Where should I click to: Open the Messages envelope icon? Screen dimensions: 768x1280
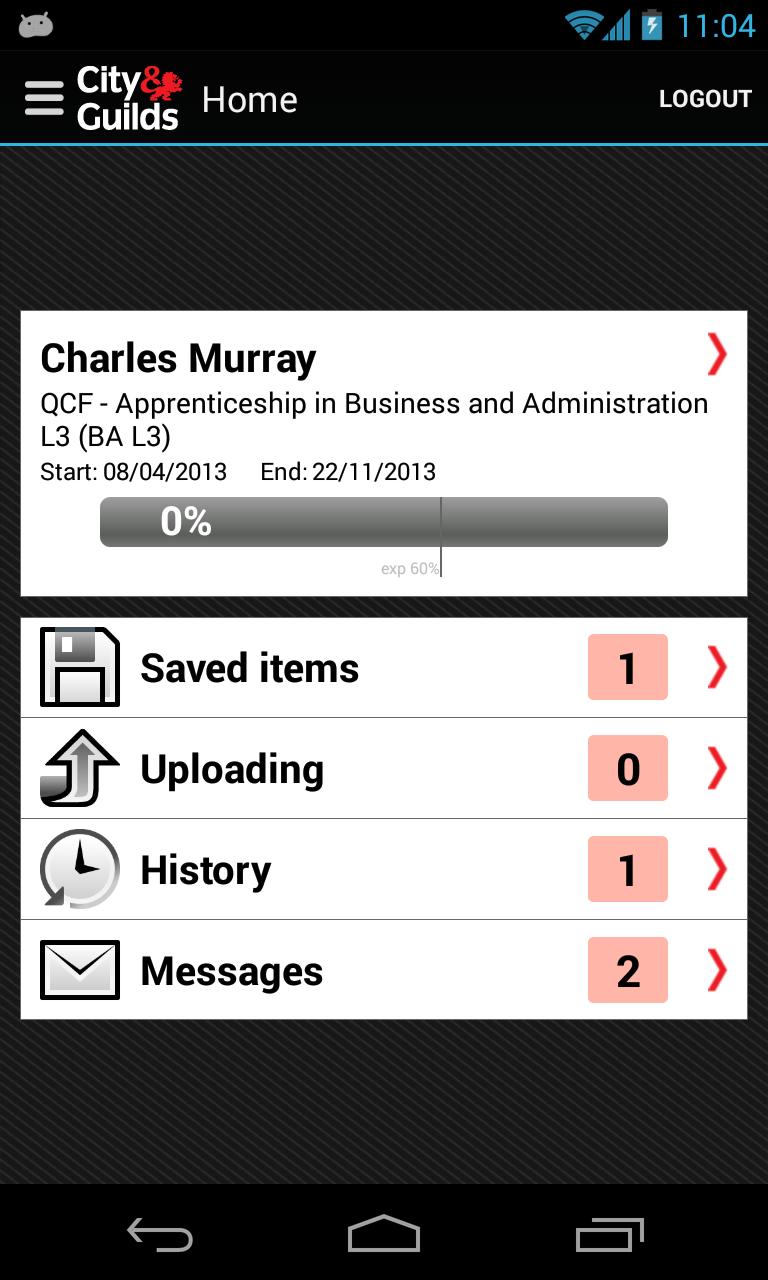(x=79, y=970)
